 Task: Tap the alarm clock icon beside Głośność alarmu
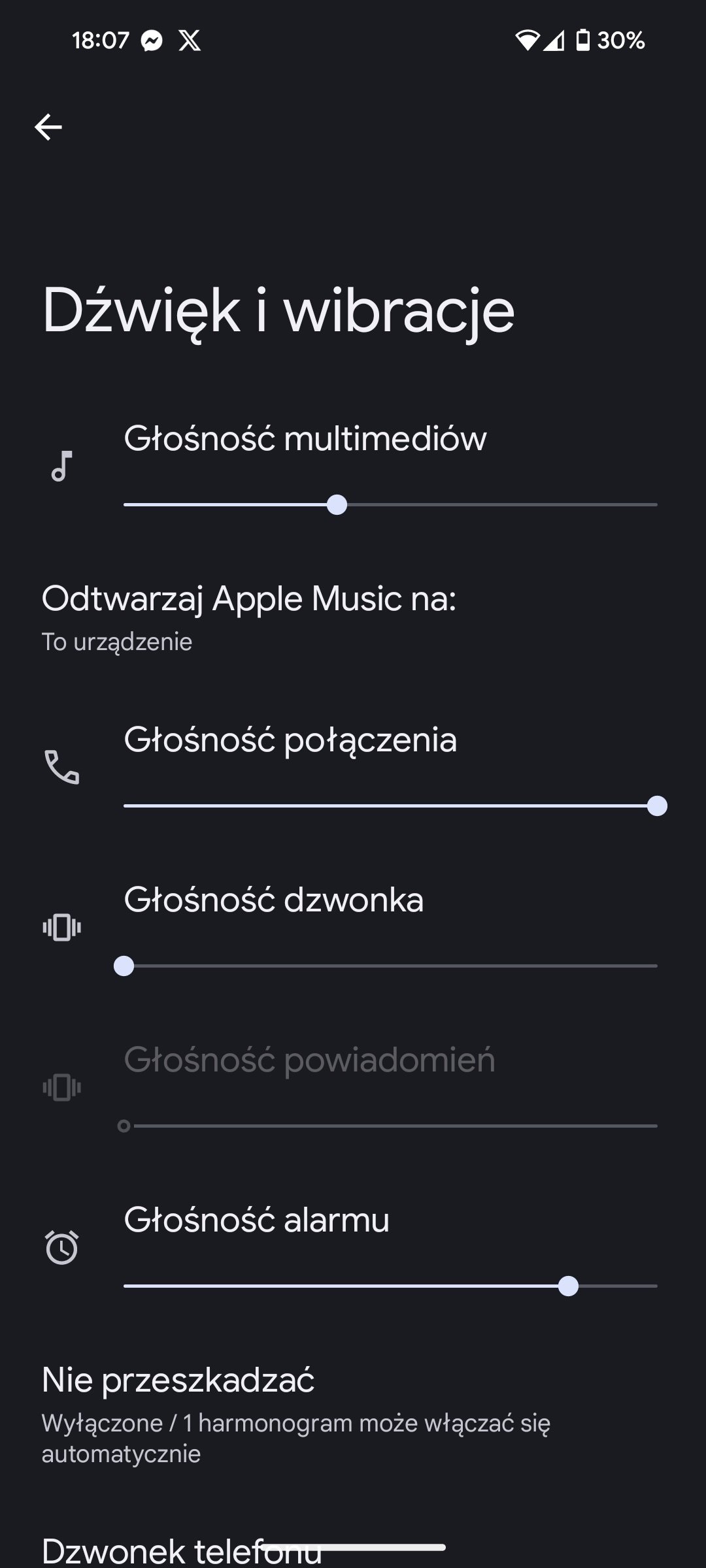click(x=62, y=1247)
